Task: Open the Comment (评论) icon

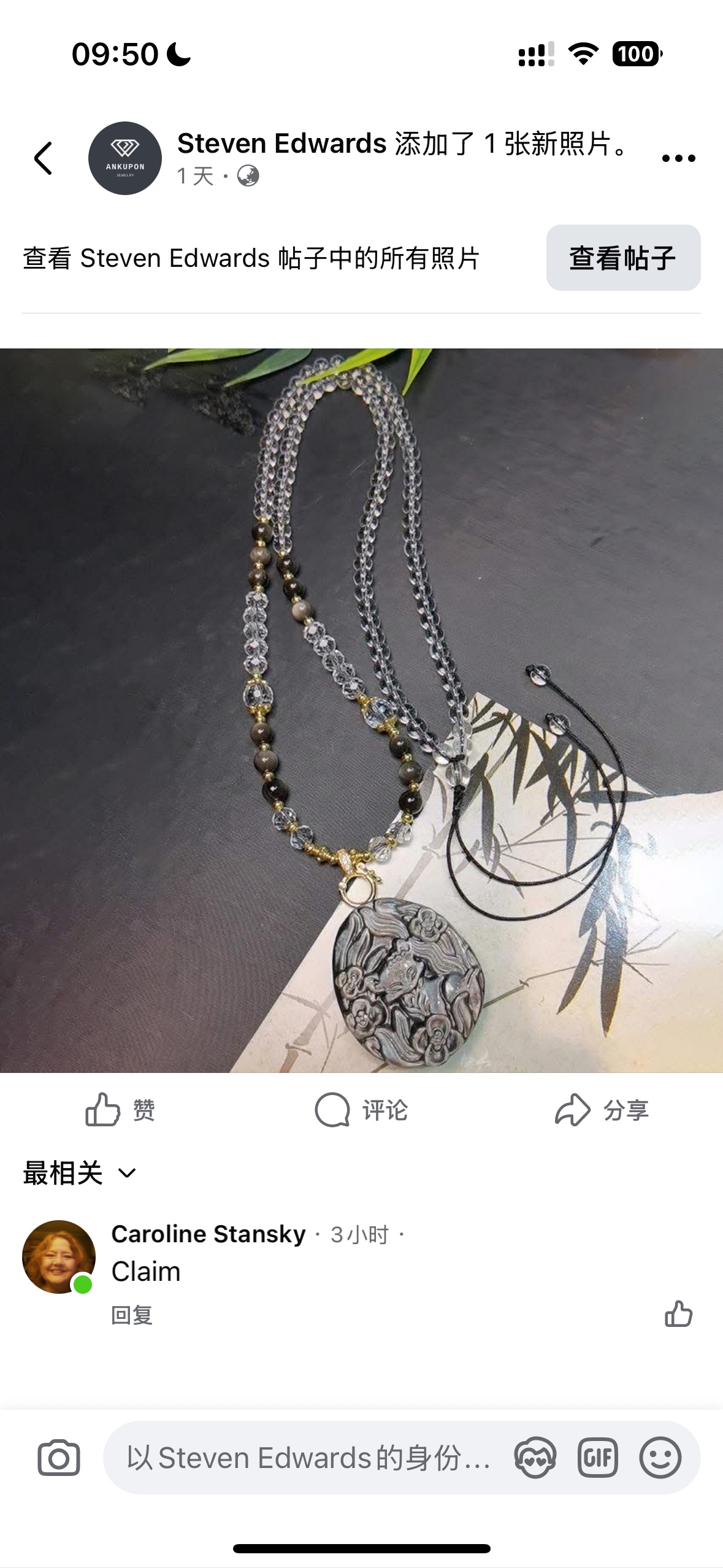Action: tap(331, 1109)
